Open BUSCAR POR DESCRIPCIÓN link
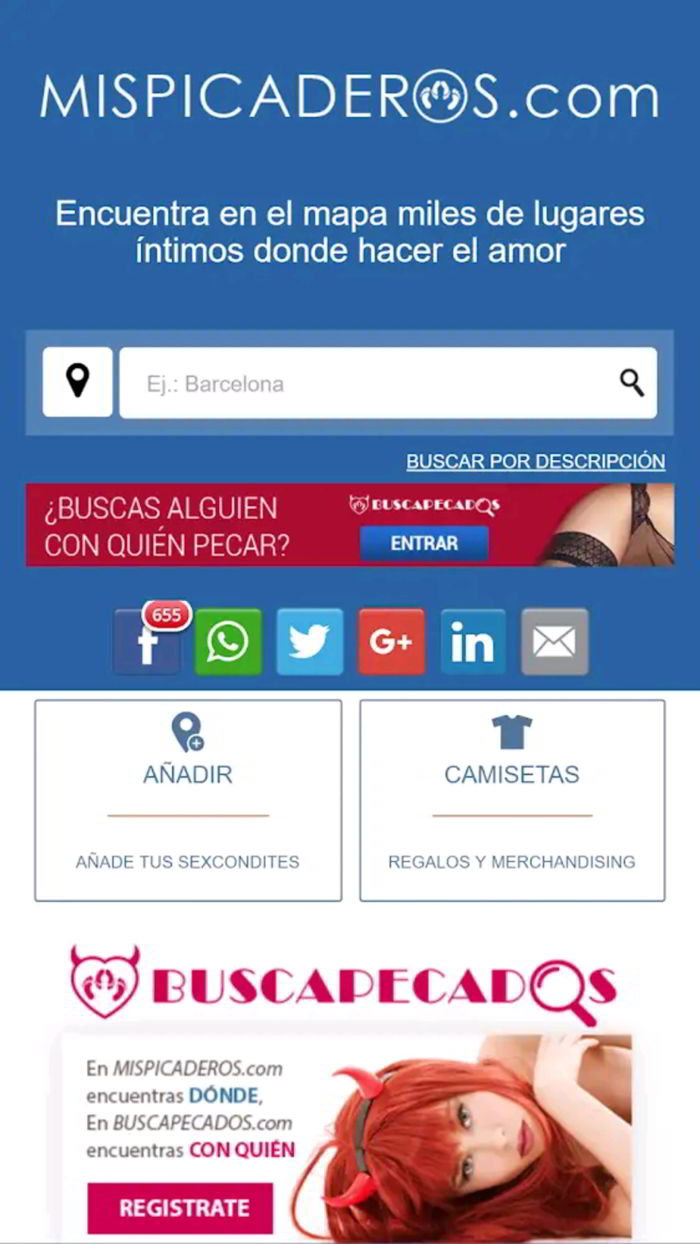The height and width of the screenshot is (1244, 700). coord(535,461)
